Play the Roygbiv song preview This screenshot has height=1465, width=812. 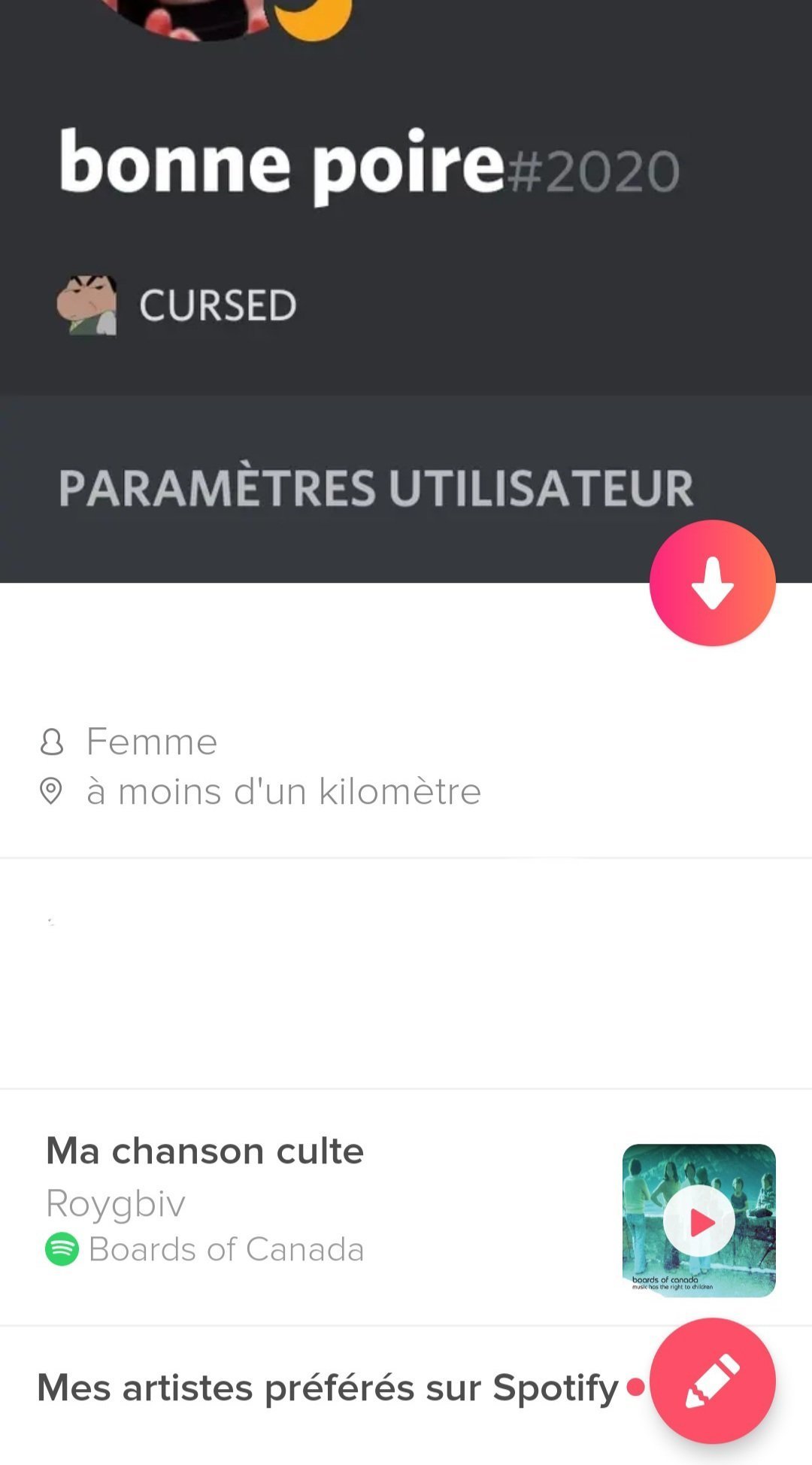tap(699, 1221)
